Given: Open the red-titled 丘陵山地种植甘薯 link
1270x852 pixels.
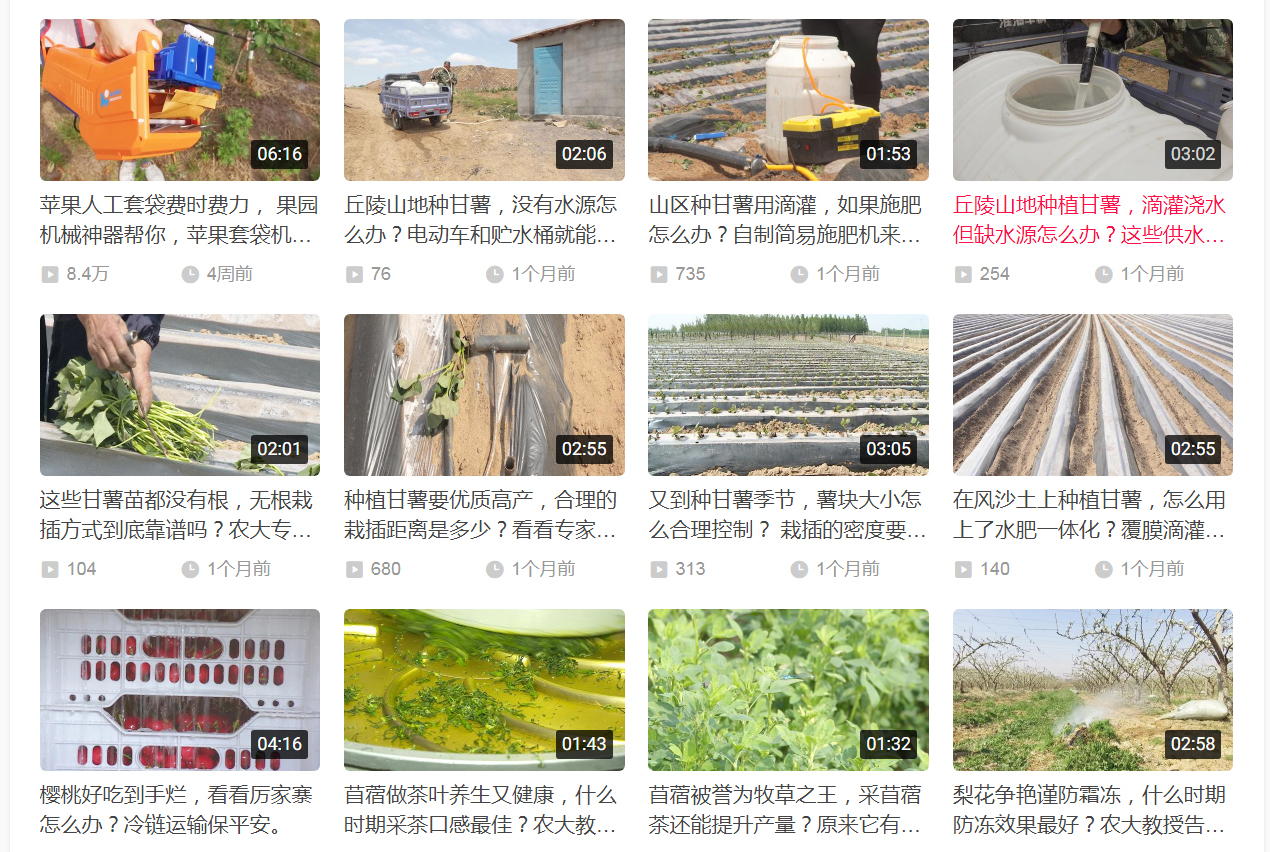Looking at the screenshot, I should [1090, 220].
